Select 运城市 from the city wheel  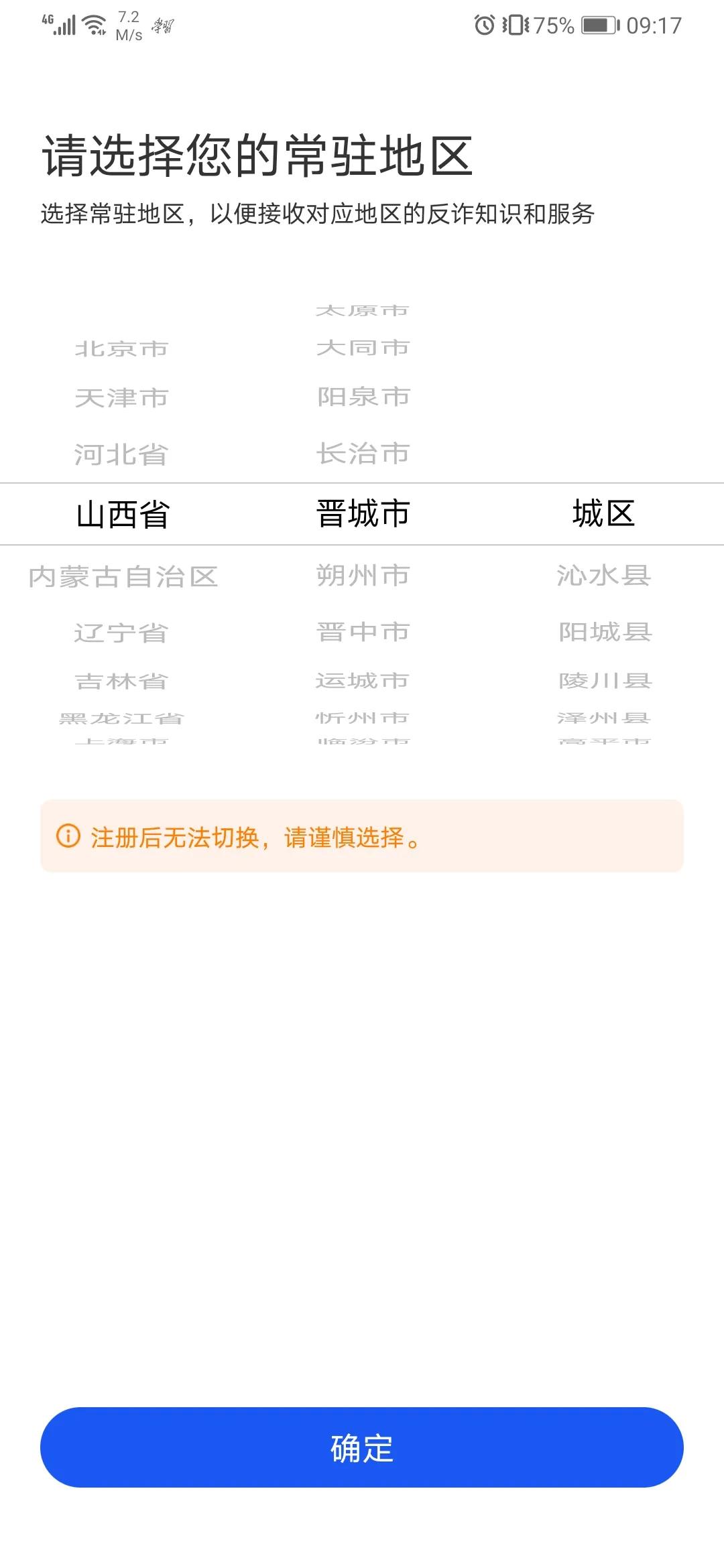(363, 680)
